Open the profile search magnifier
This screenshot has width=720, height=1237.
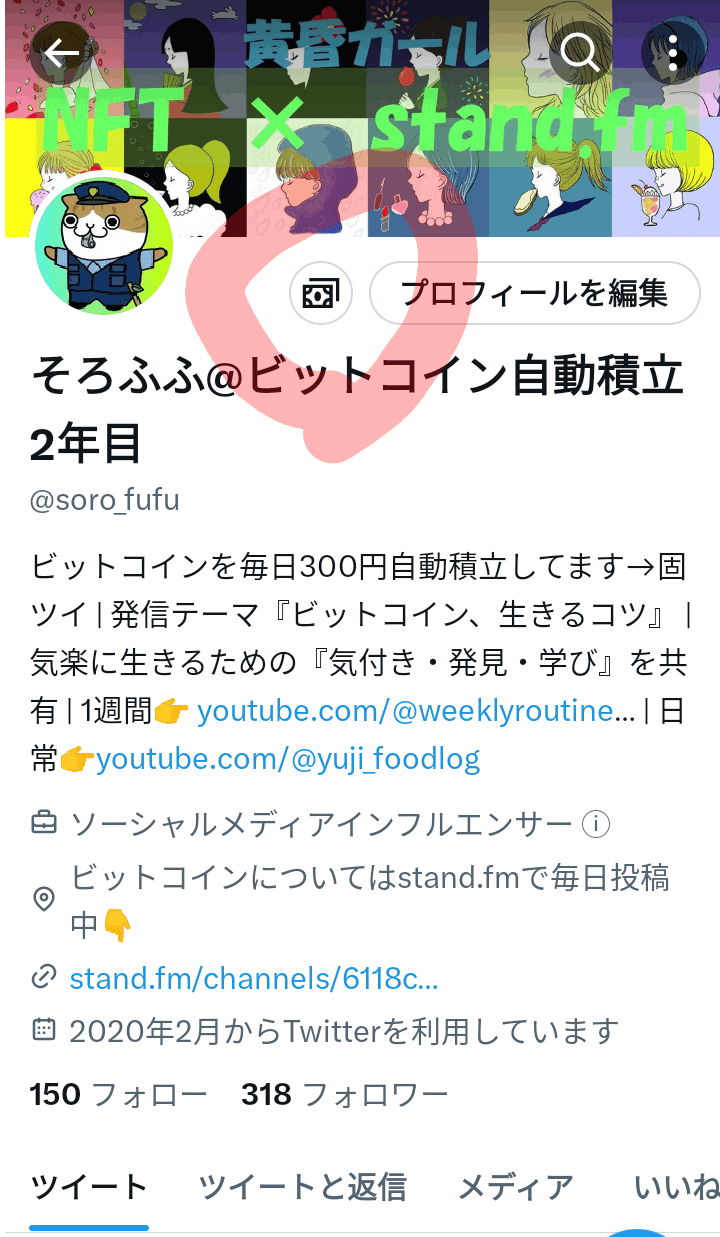[x=579, y=52]
